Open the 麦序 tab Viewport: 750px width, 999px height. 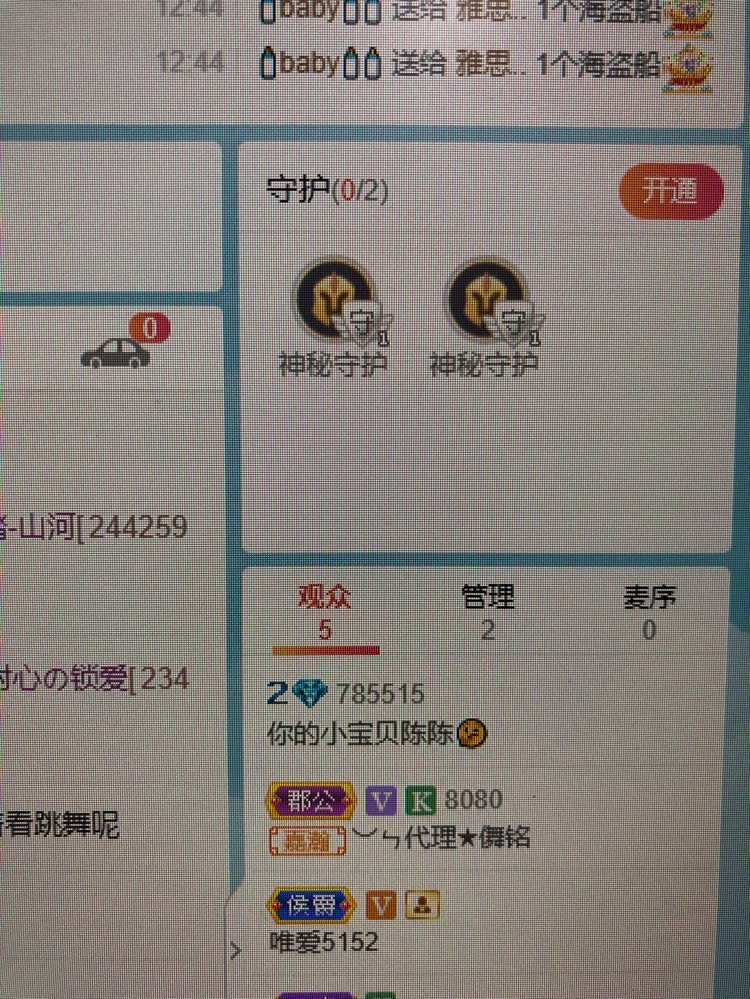pos(649,612)
